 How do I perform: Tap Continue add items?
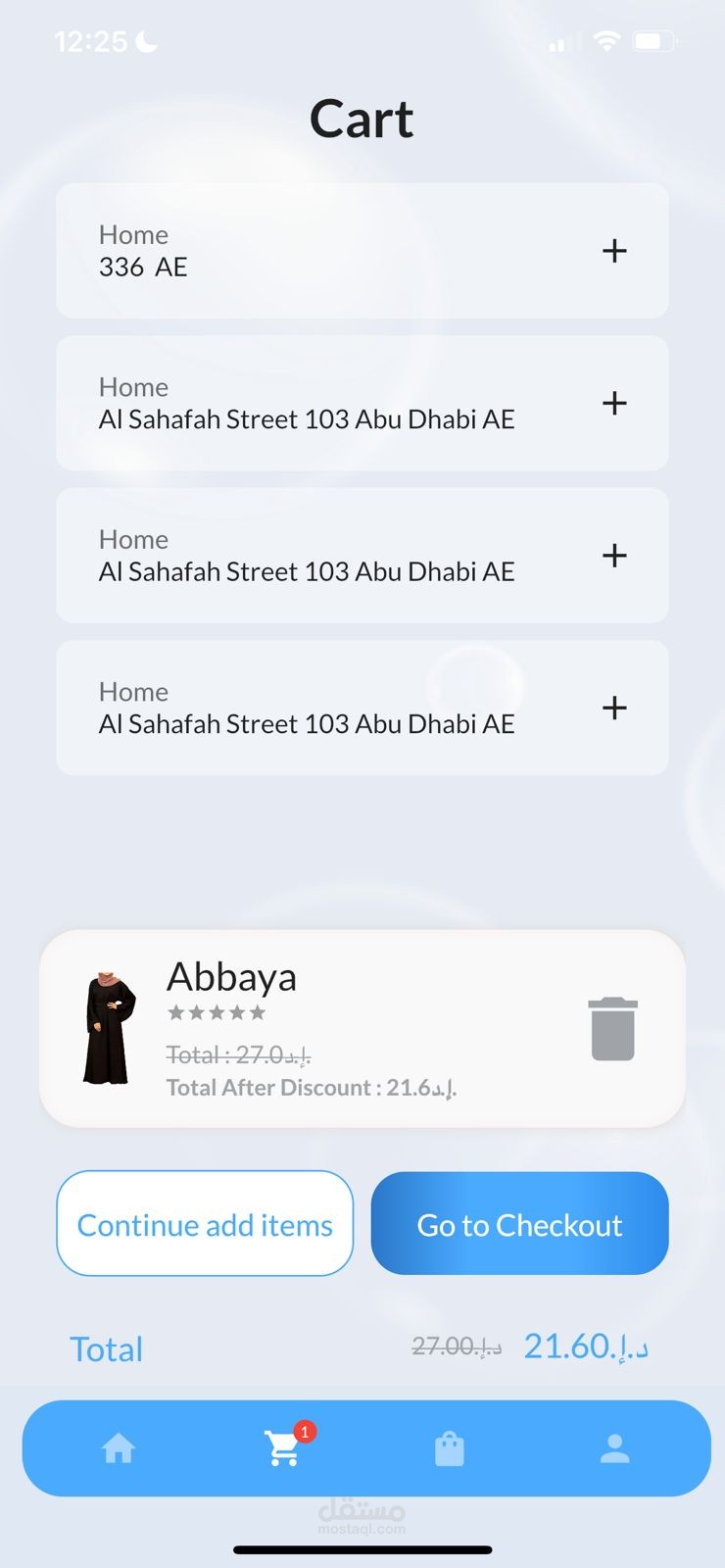[x=205, y=1224]
